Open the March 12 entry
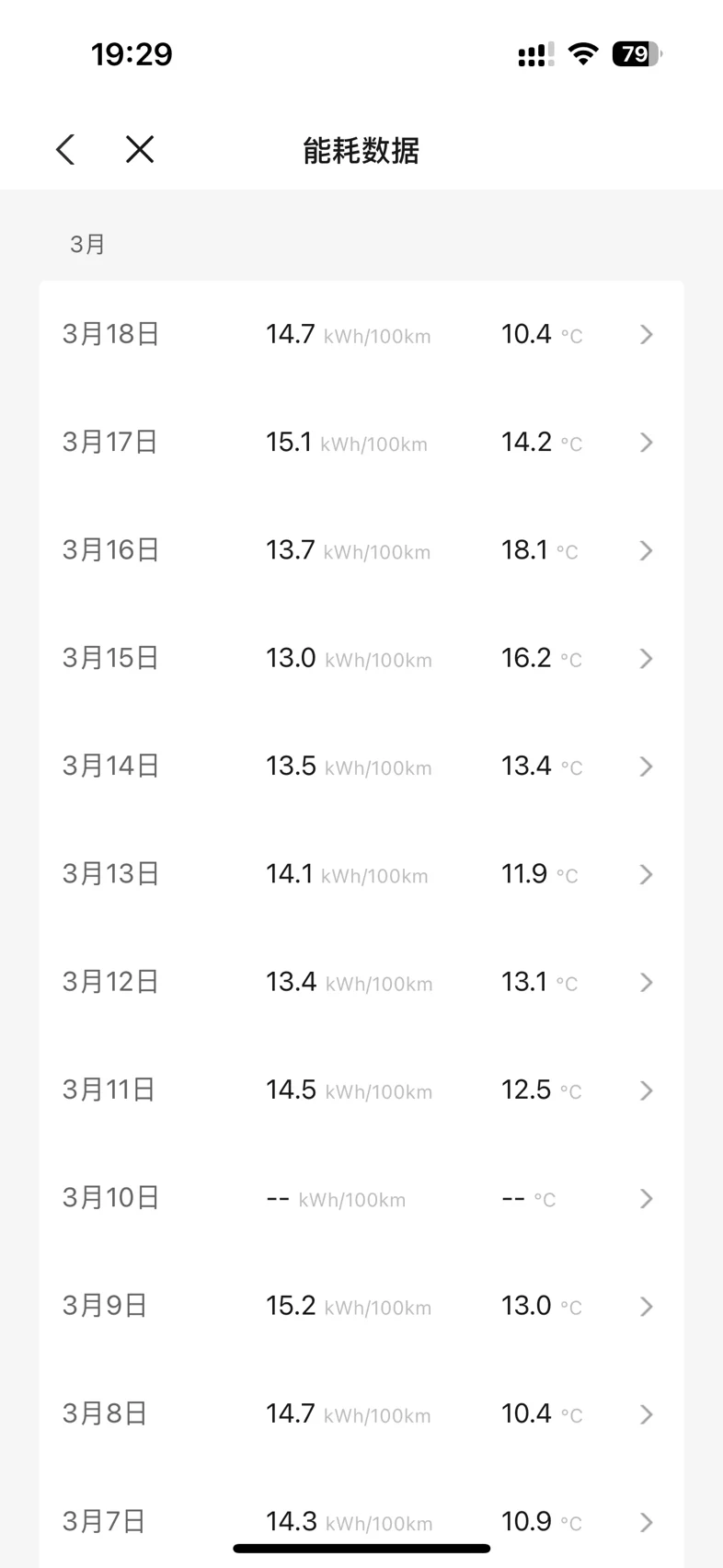723x1568 pixels. click(361, 982)
